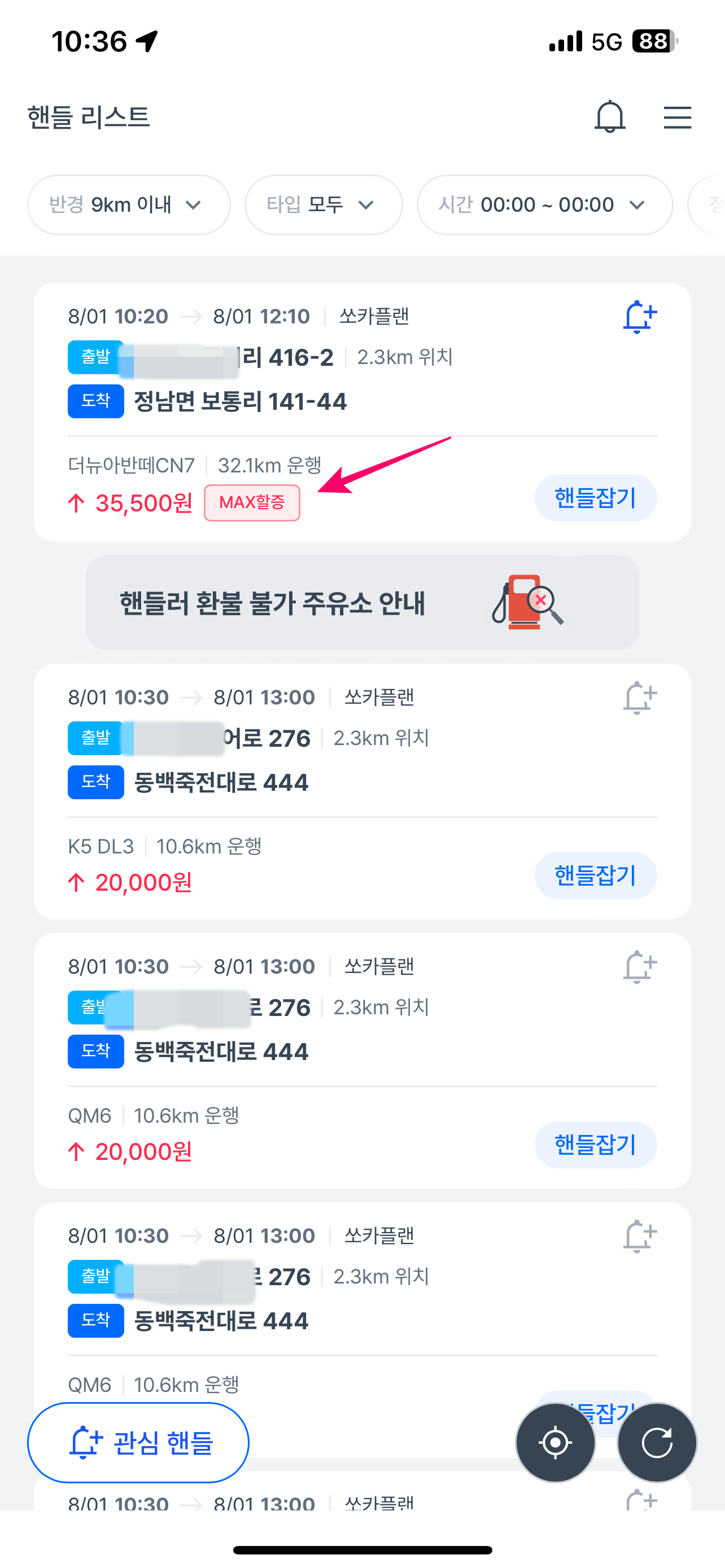
Task: Tap the MAX할증 surcharge badge
Action: (251, 503)
